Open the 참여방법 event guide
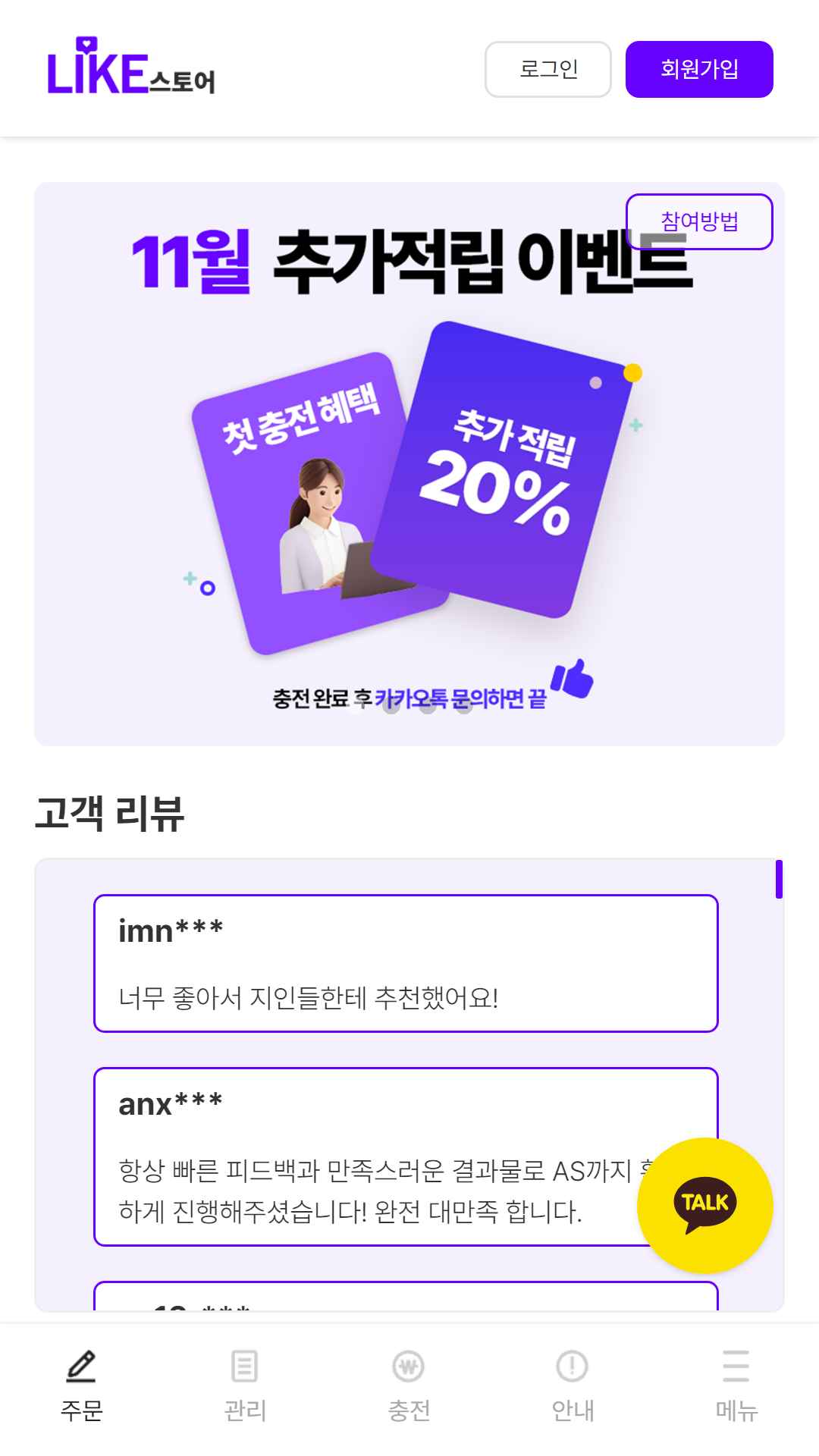Viewport: 819px width, 1456px height. [x=699, y=221]
